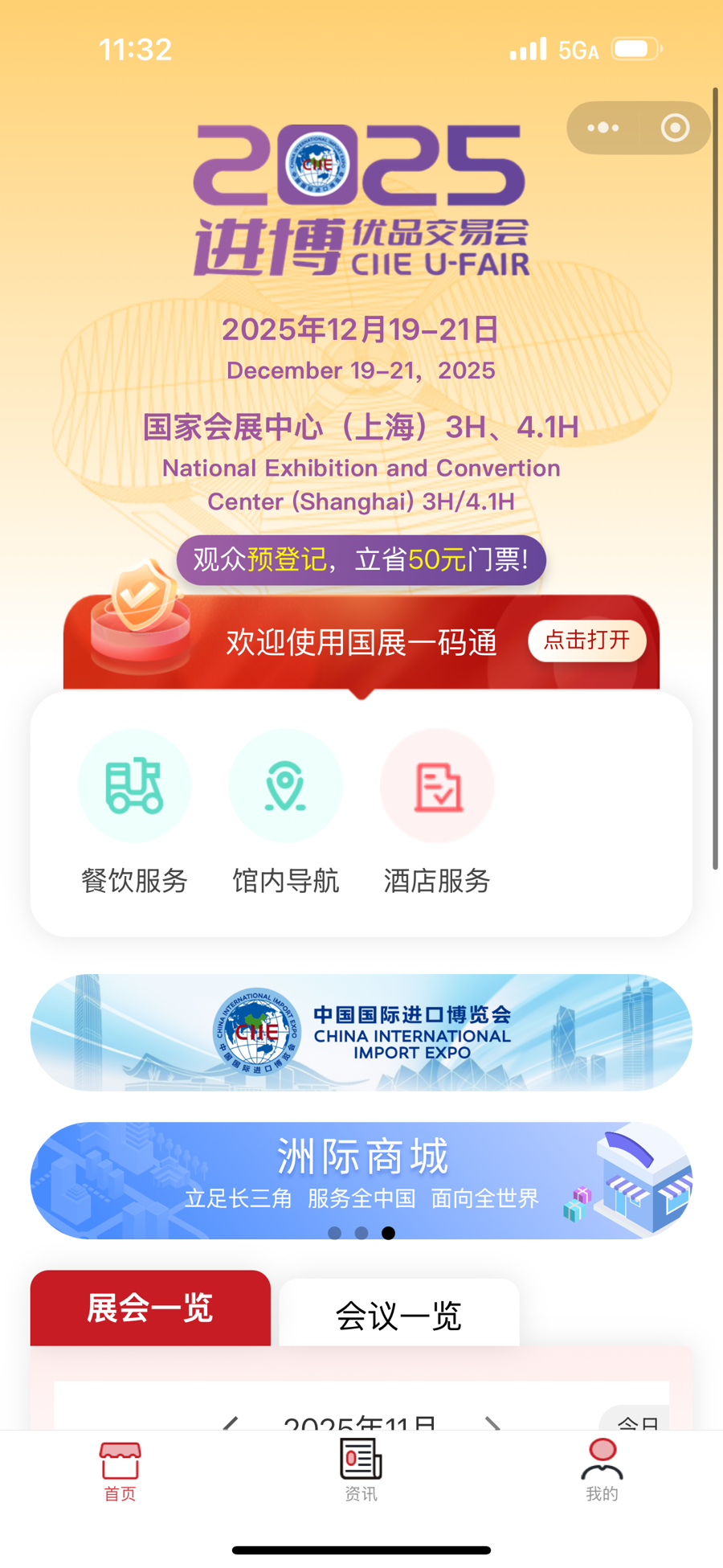Open 酒店服务 hotel service
723x1568 pixels.
pyautogui.click(x=437, y=812)
